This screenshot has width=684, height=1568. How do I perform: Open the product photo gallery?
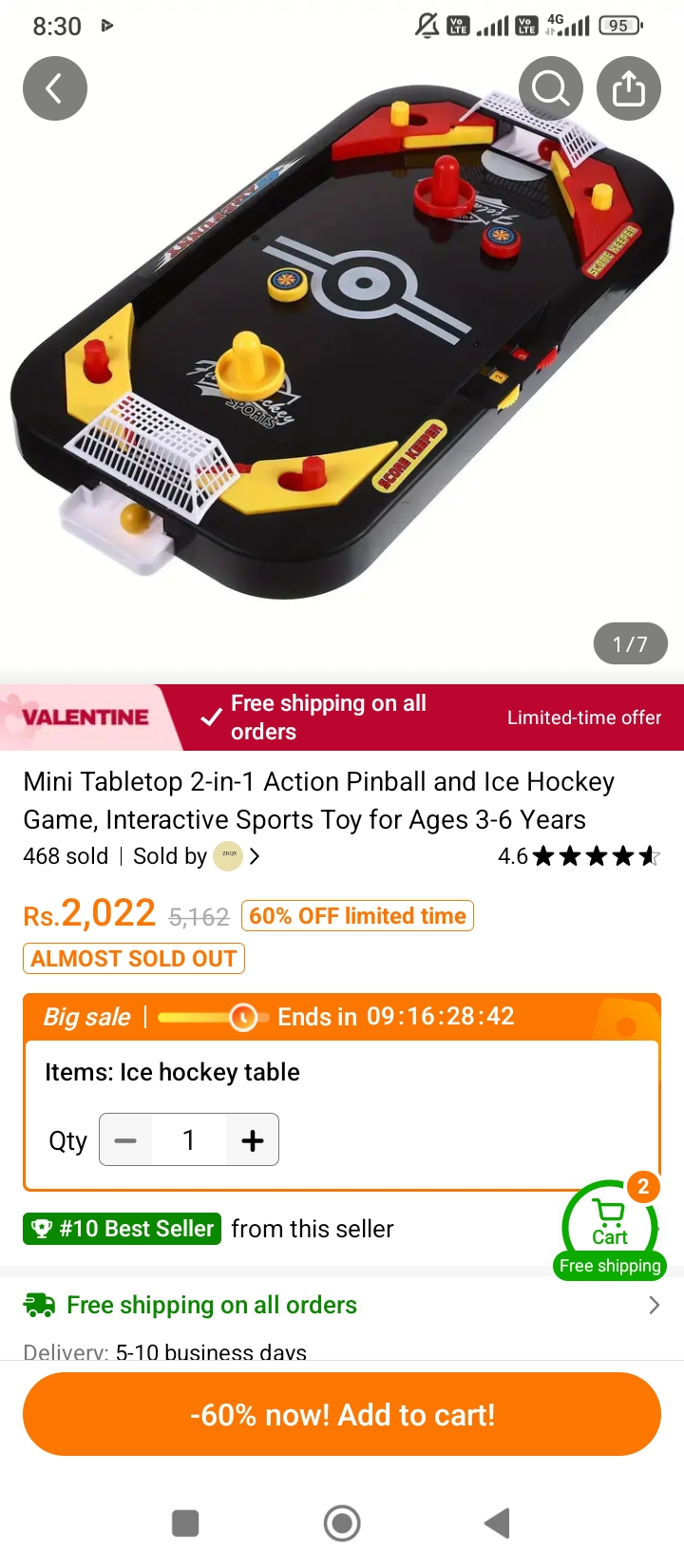click(x=342, y=361)
